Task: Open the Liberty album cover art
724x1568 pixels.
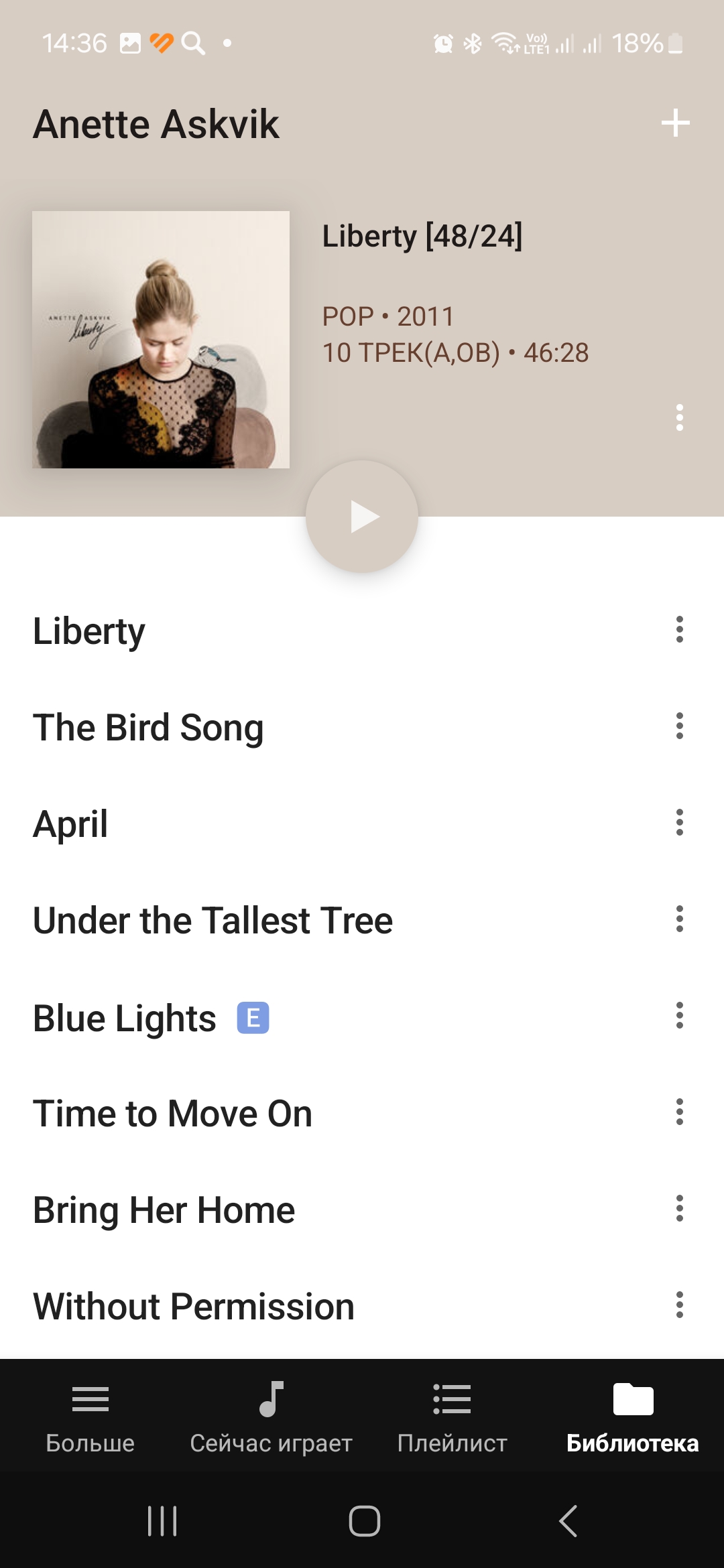Action: tap(161, 340)
